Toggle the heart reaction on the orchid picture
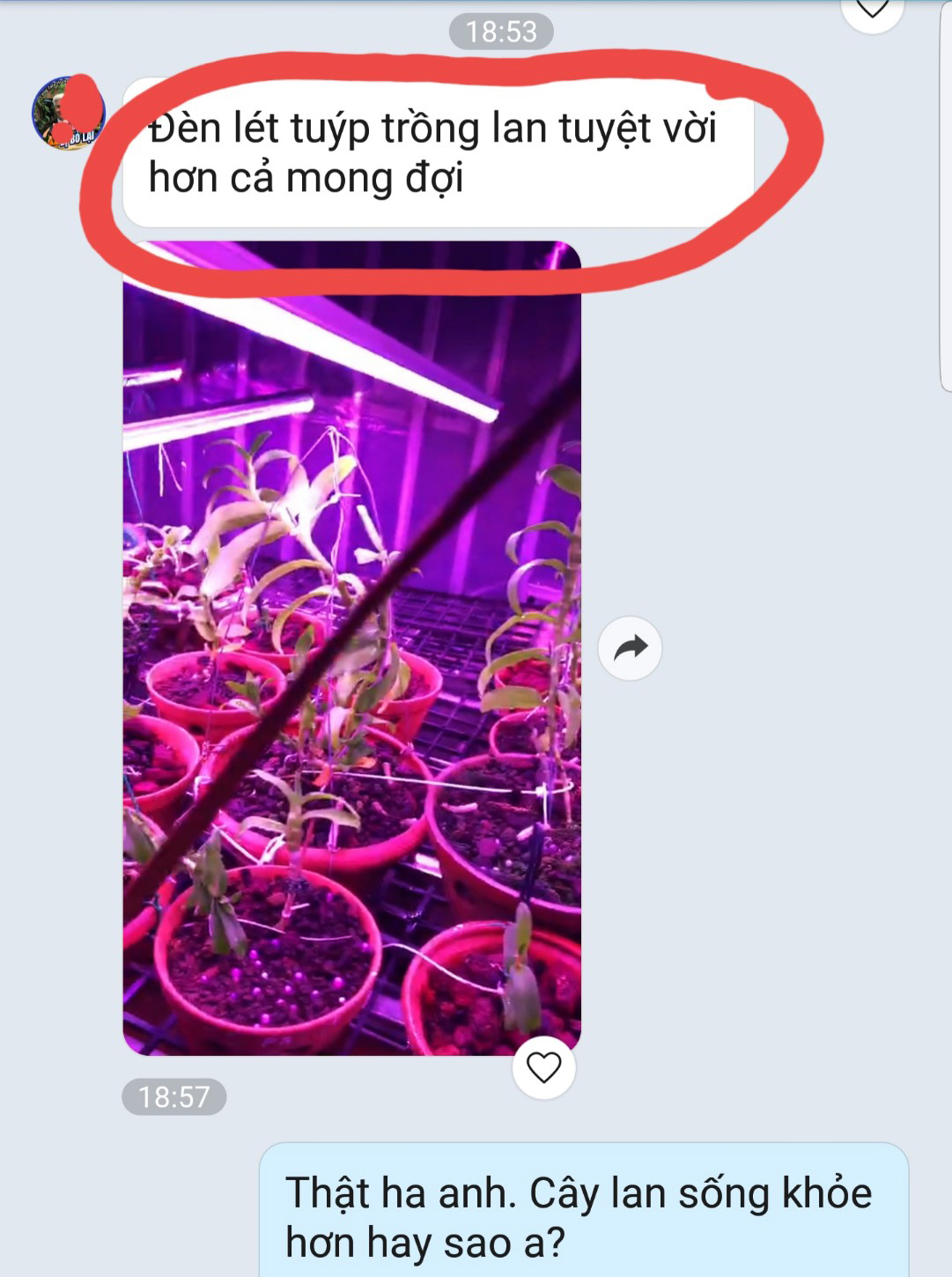The image size is (952, 1277). coord(543,1067)
